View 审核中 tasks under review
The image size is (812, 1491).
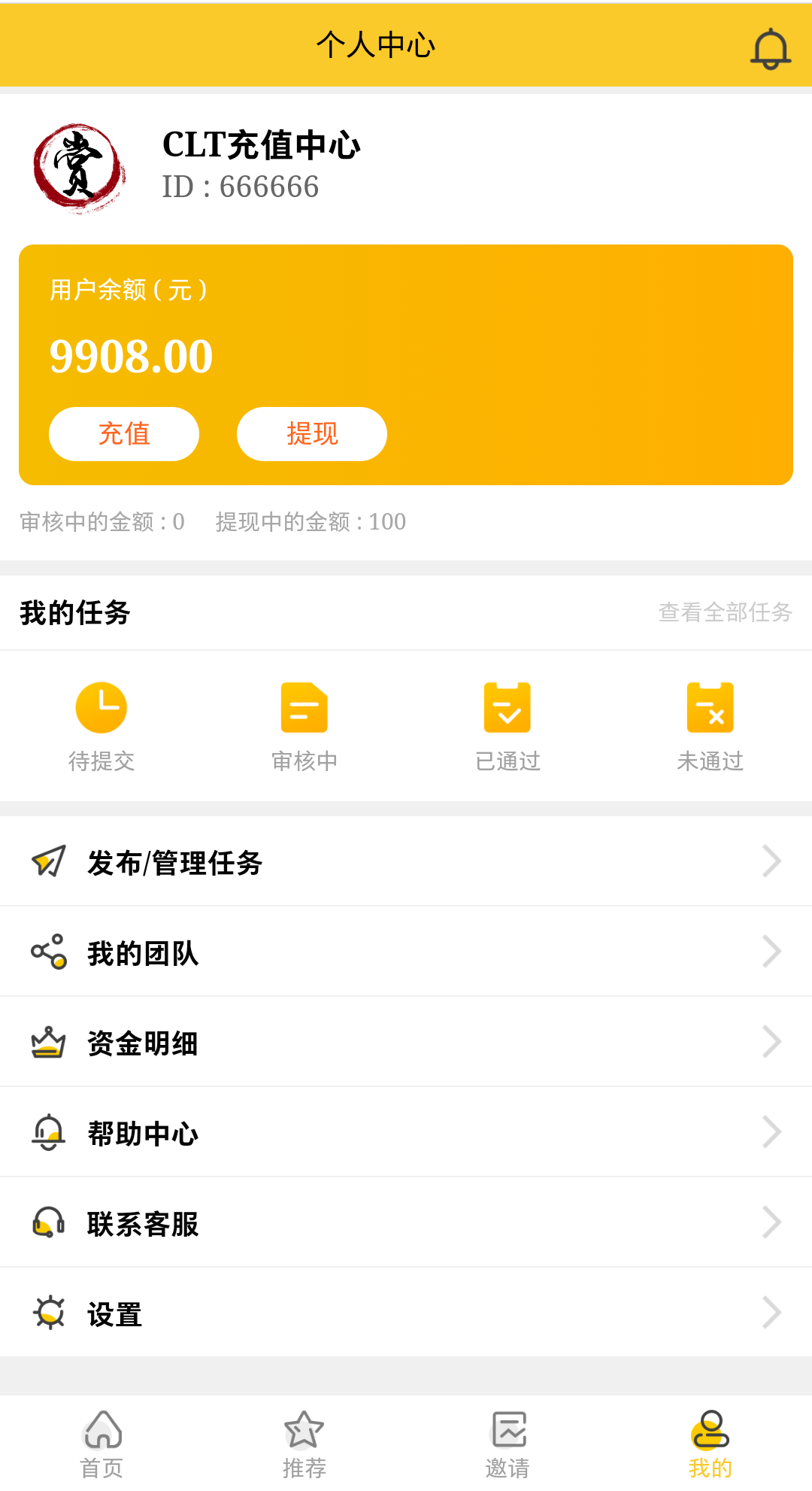pyautogui.click(x=304, y=727)
